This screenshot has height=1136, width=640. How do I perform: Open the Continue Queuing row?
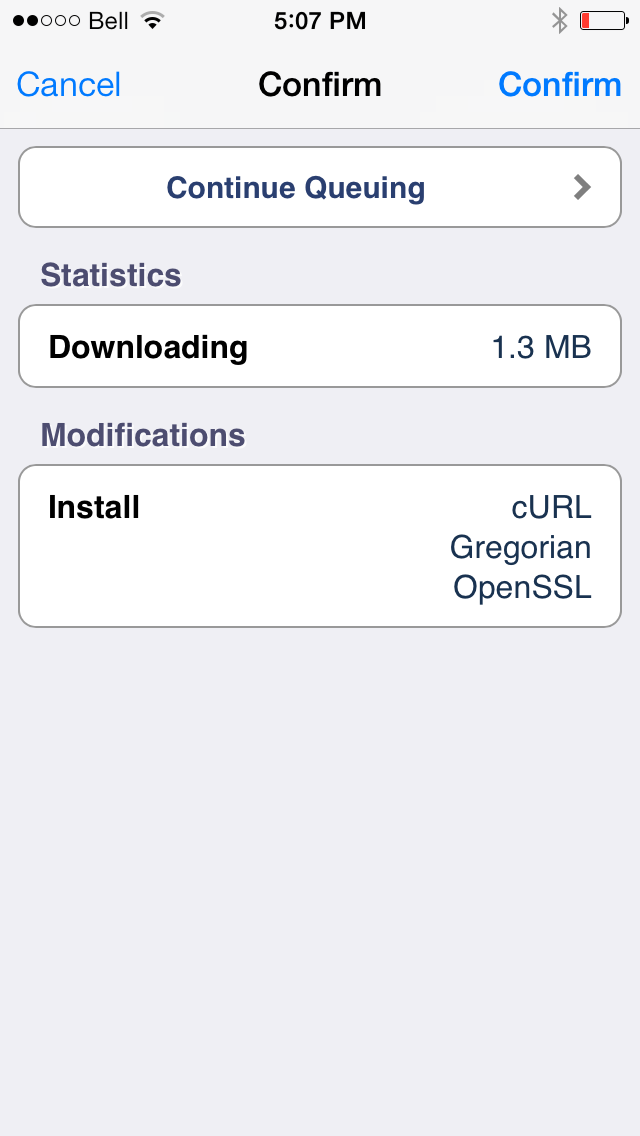point(320,188)
